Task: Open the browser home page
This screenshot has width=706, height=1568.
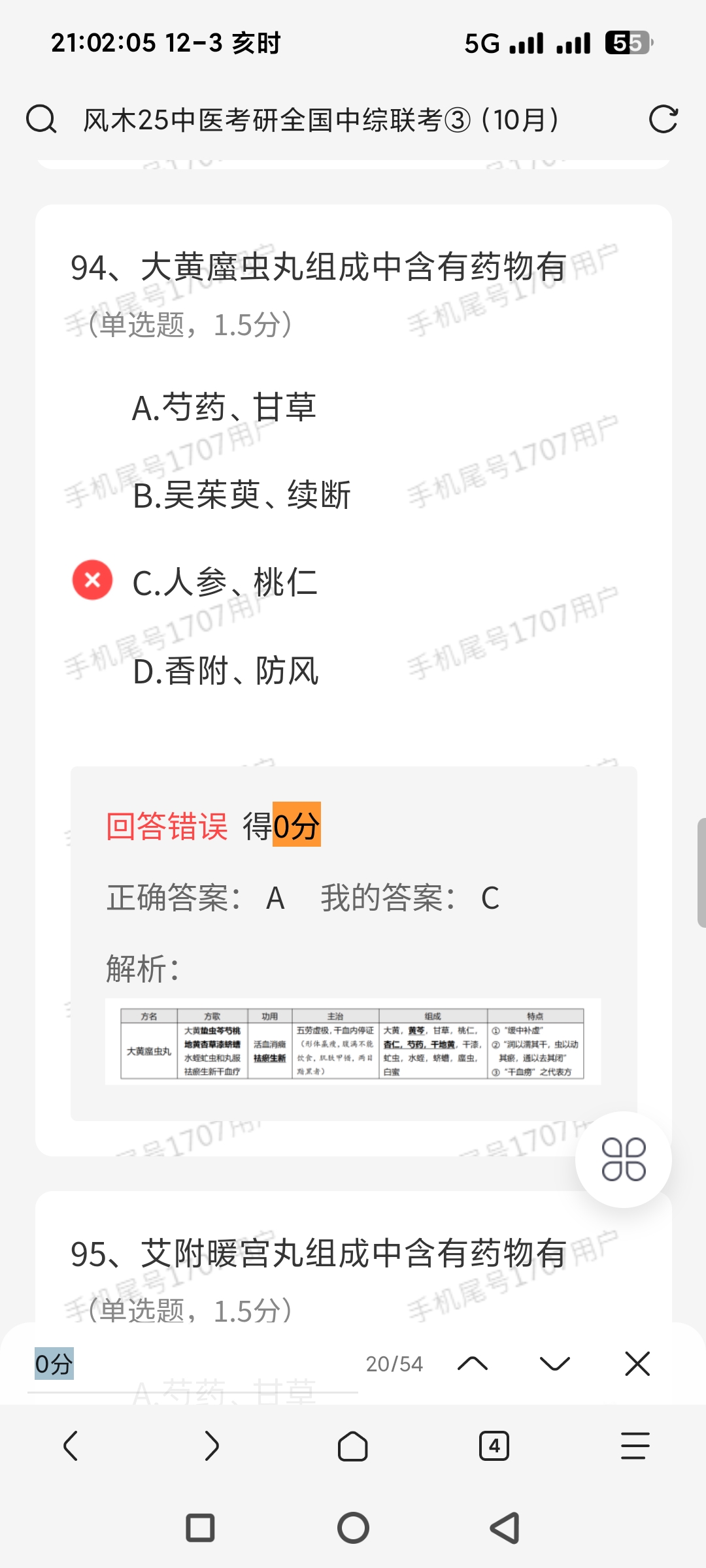Action: (353, 1445)
